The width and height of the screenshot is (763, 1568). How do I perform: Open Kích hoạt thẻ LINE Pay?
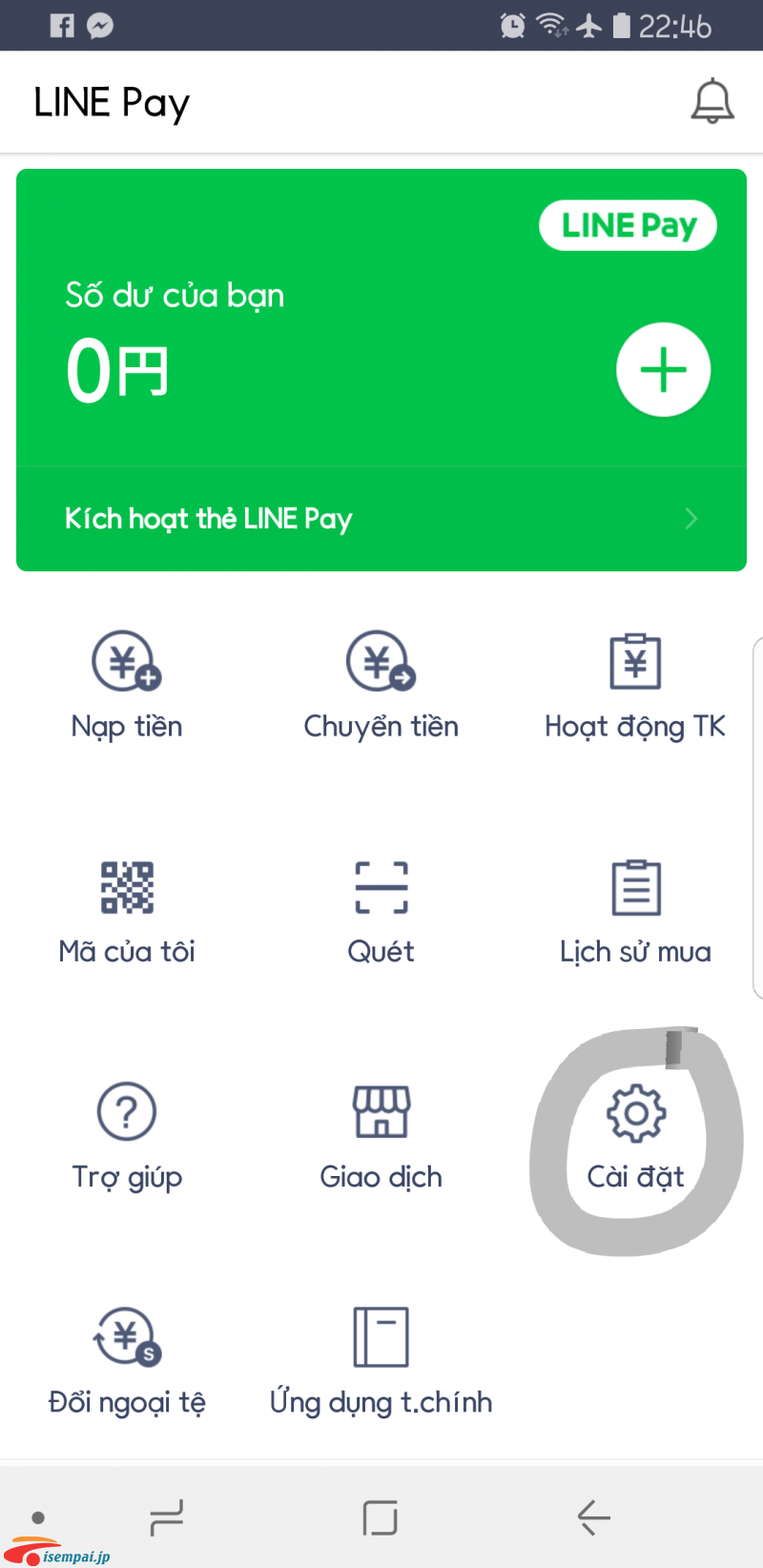click(x=381, y=519)
